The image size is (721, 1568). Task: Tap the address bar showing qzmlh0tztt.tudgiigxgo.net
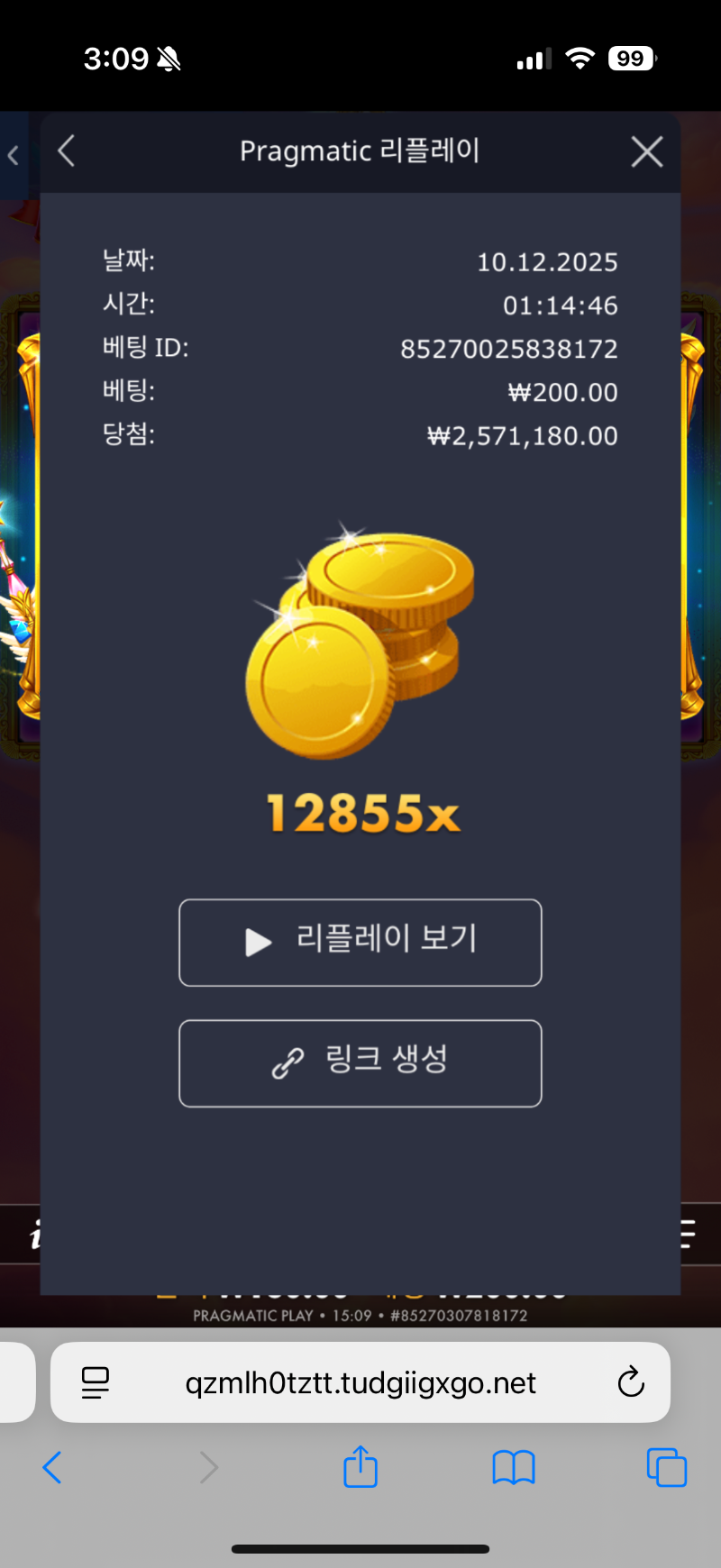(360, 1382)
